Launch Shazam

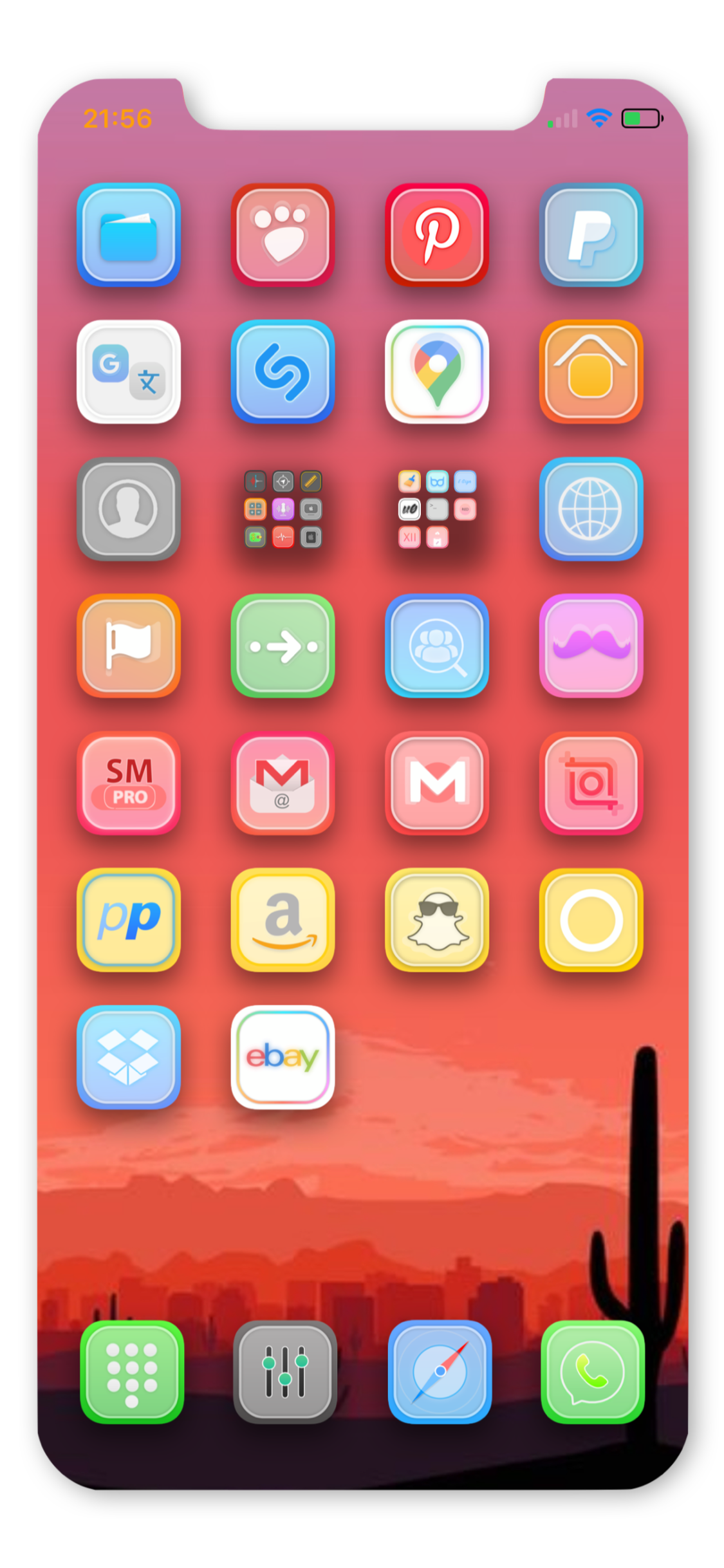point(283,371)
